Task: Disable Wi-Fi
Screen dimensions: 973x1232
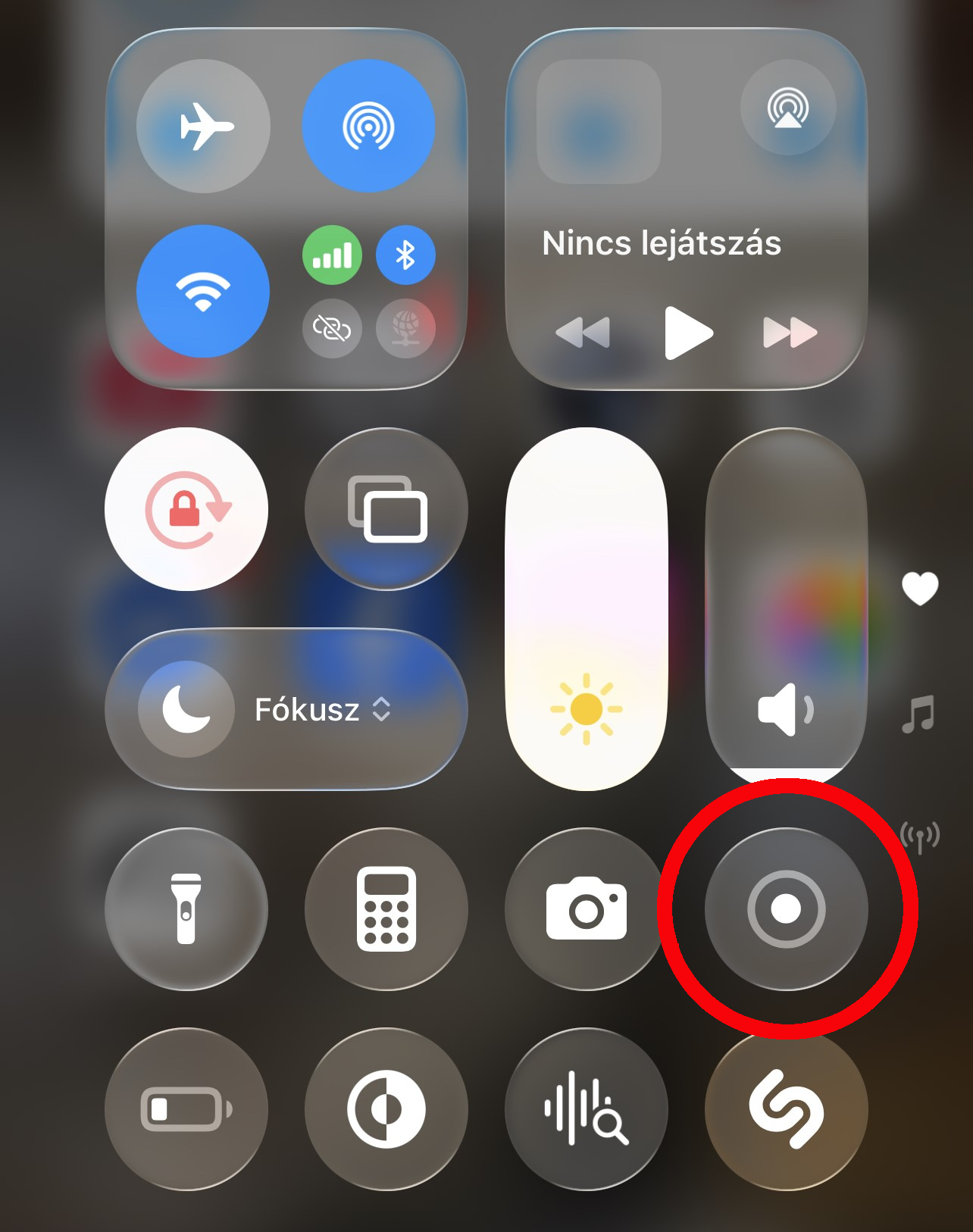Action: click(x=203, y=291)
